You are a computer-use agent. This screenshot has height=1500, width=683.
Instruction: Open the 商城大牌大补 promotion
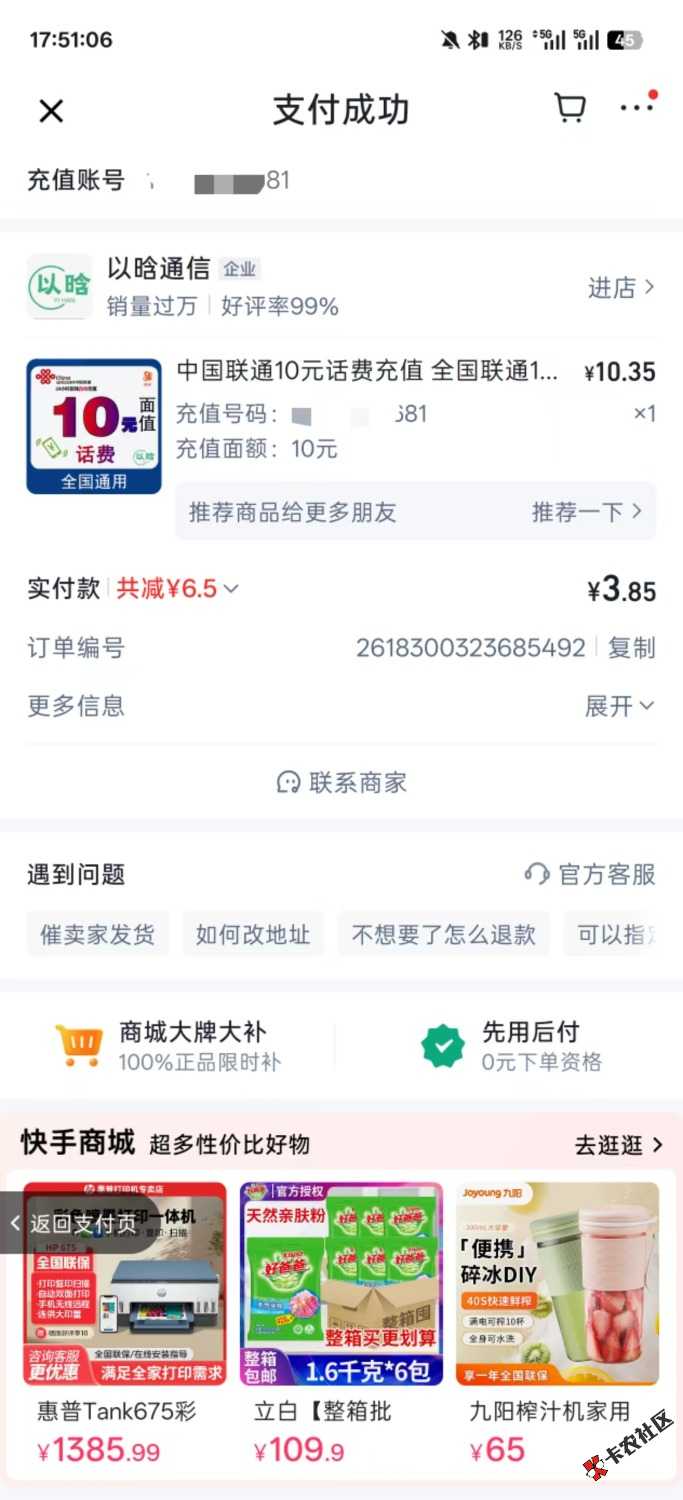pyautogui.click(x=170, y=1046)
